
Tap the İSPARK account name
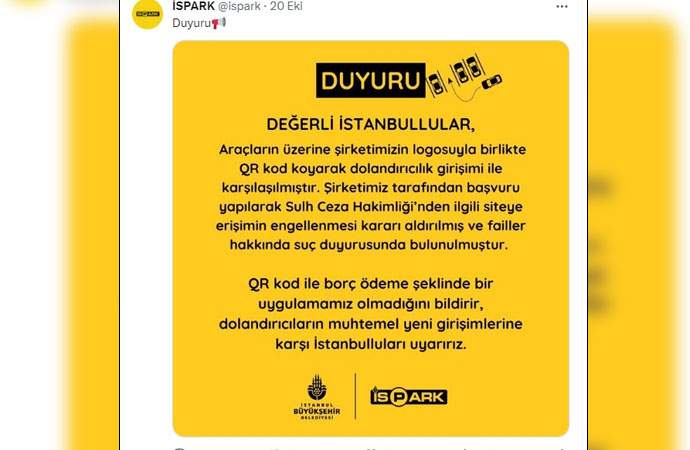pyautogui.click(x=191, y=6)
